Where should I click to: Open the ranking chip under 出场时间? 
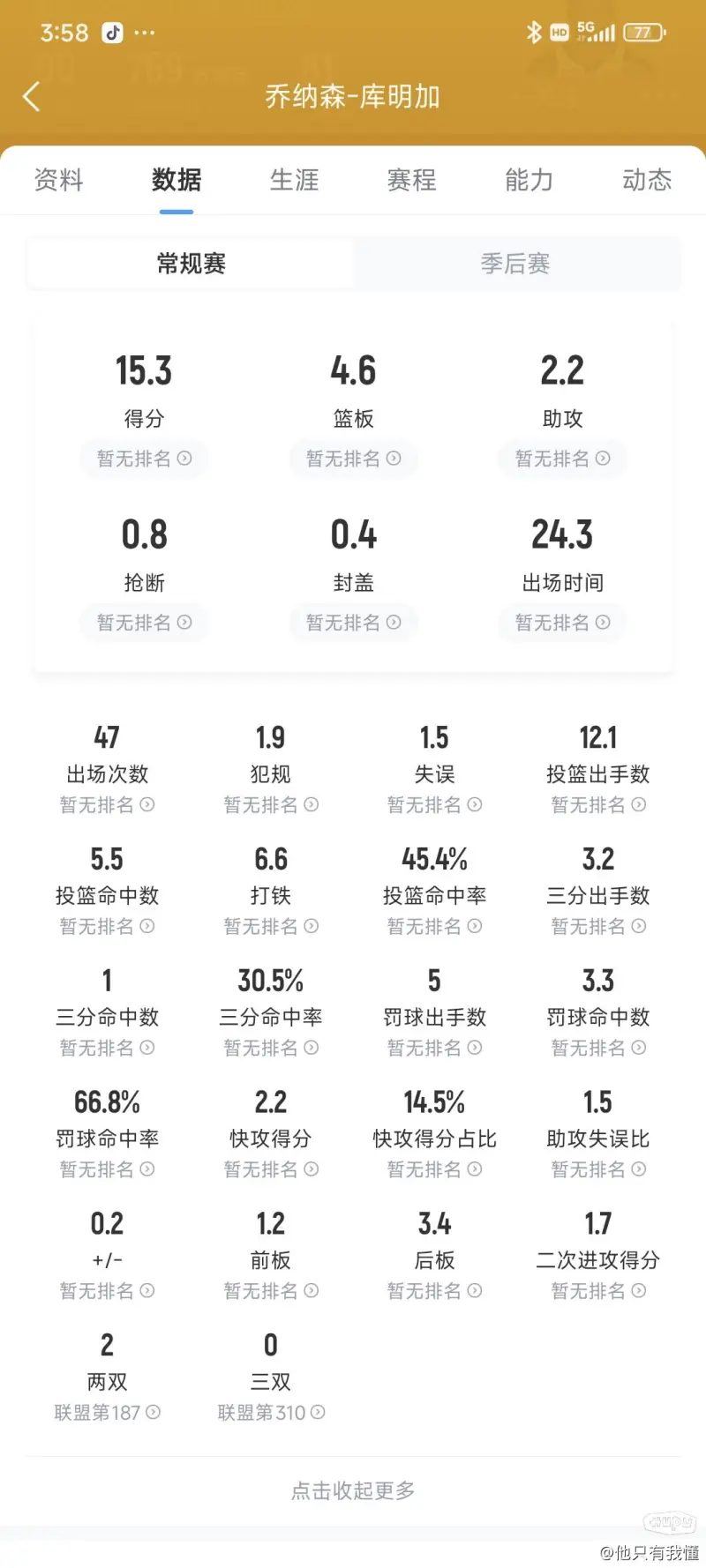(562, 623)
